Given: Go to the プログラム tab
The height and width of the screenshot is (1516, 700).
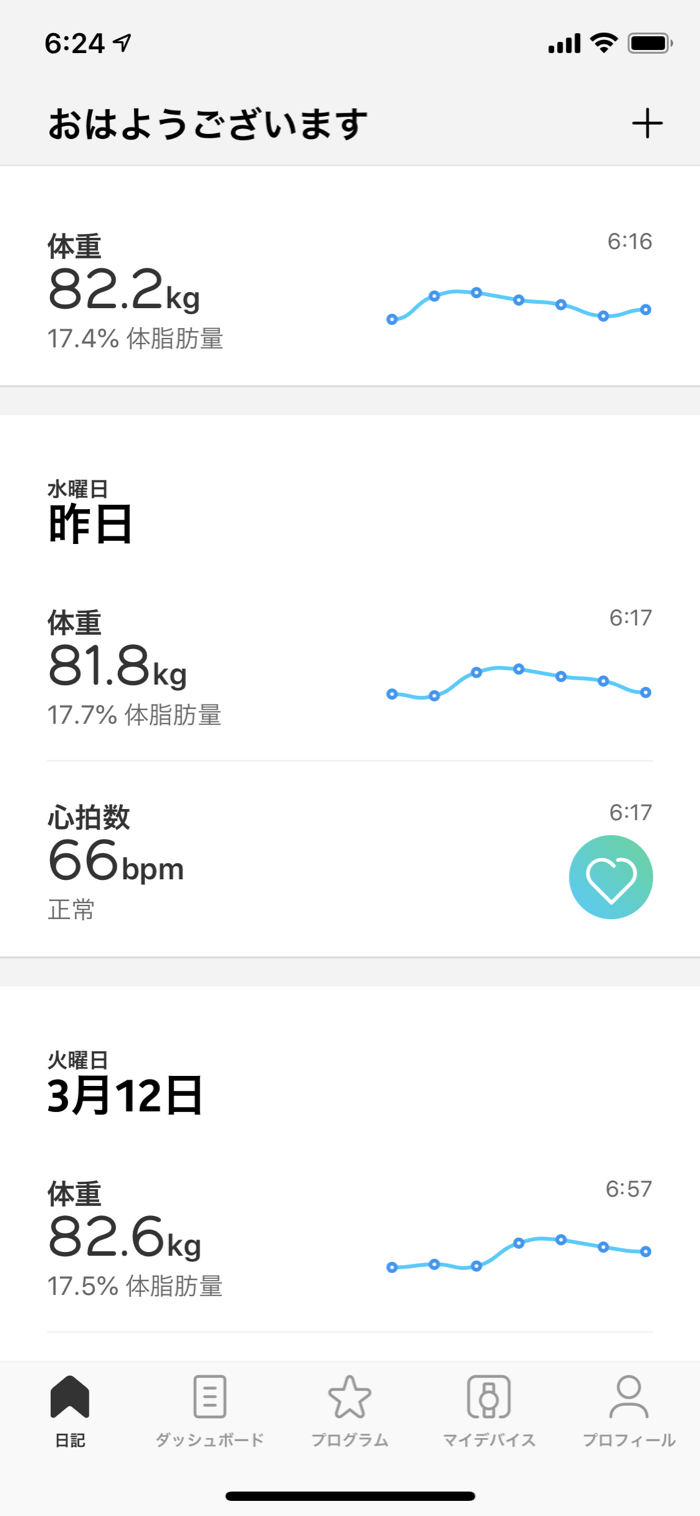Looking at the screenshot, I should tap(350, 1411).
